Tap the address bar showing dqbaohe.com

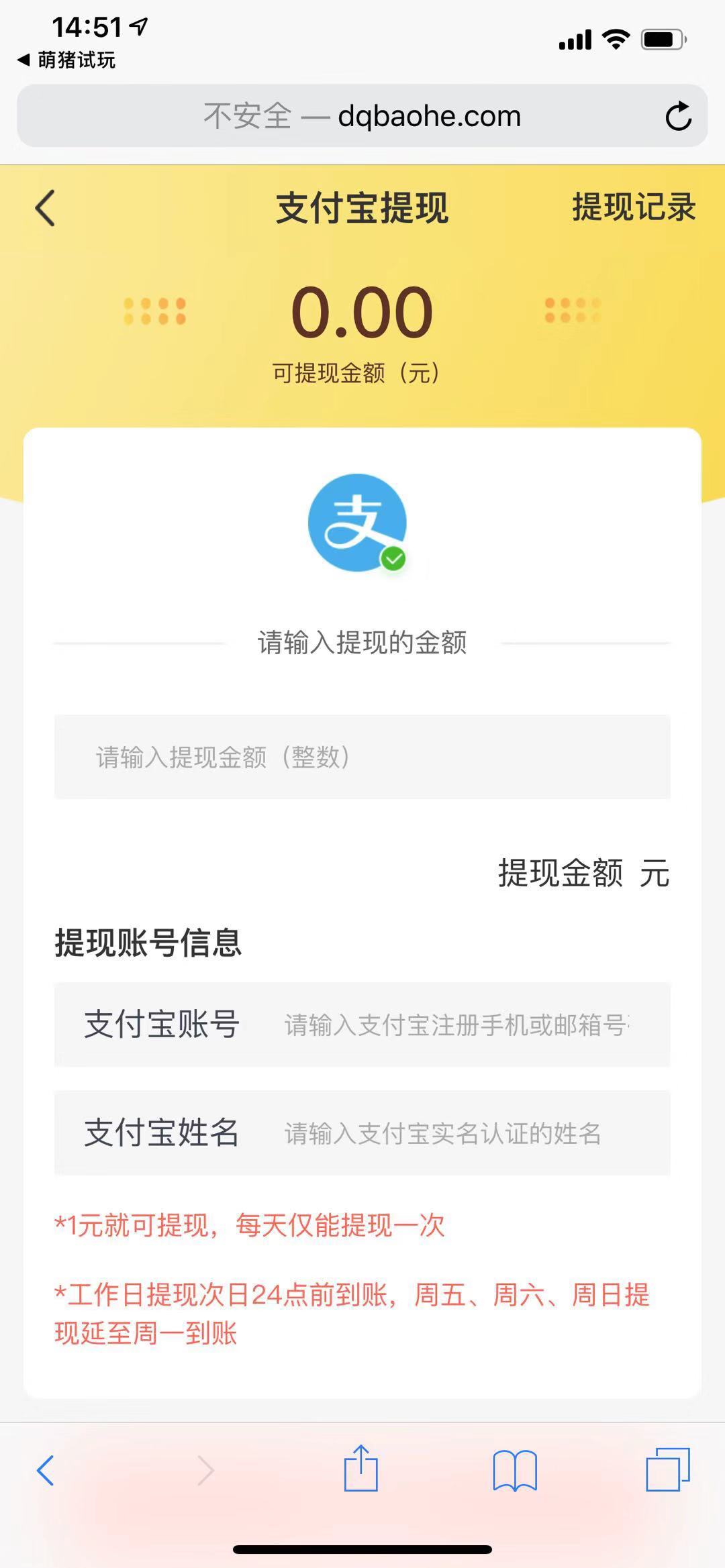(x=362, y=115)
